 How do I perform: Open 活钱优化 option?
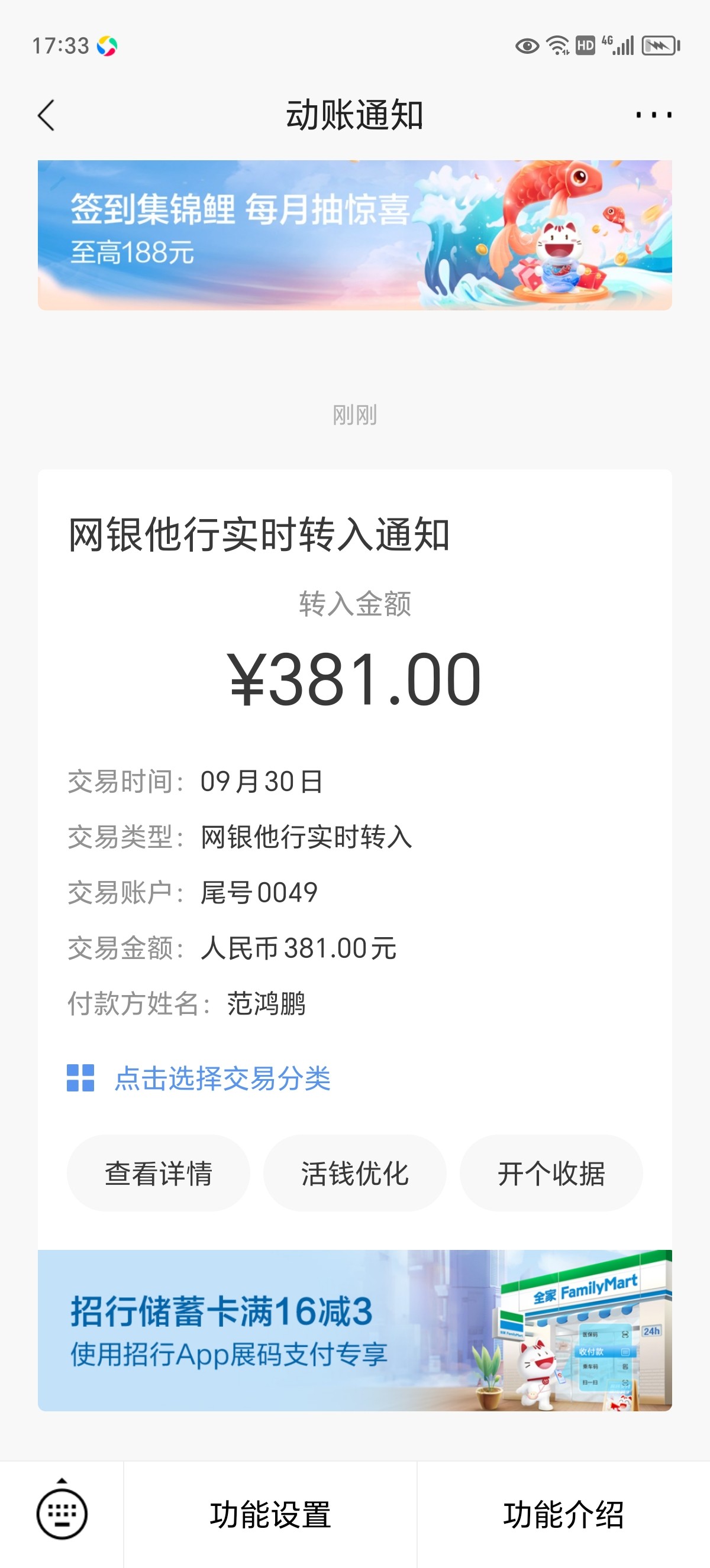tap(354, 1173)
